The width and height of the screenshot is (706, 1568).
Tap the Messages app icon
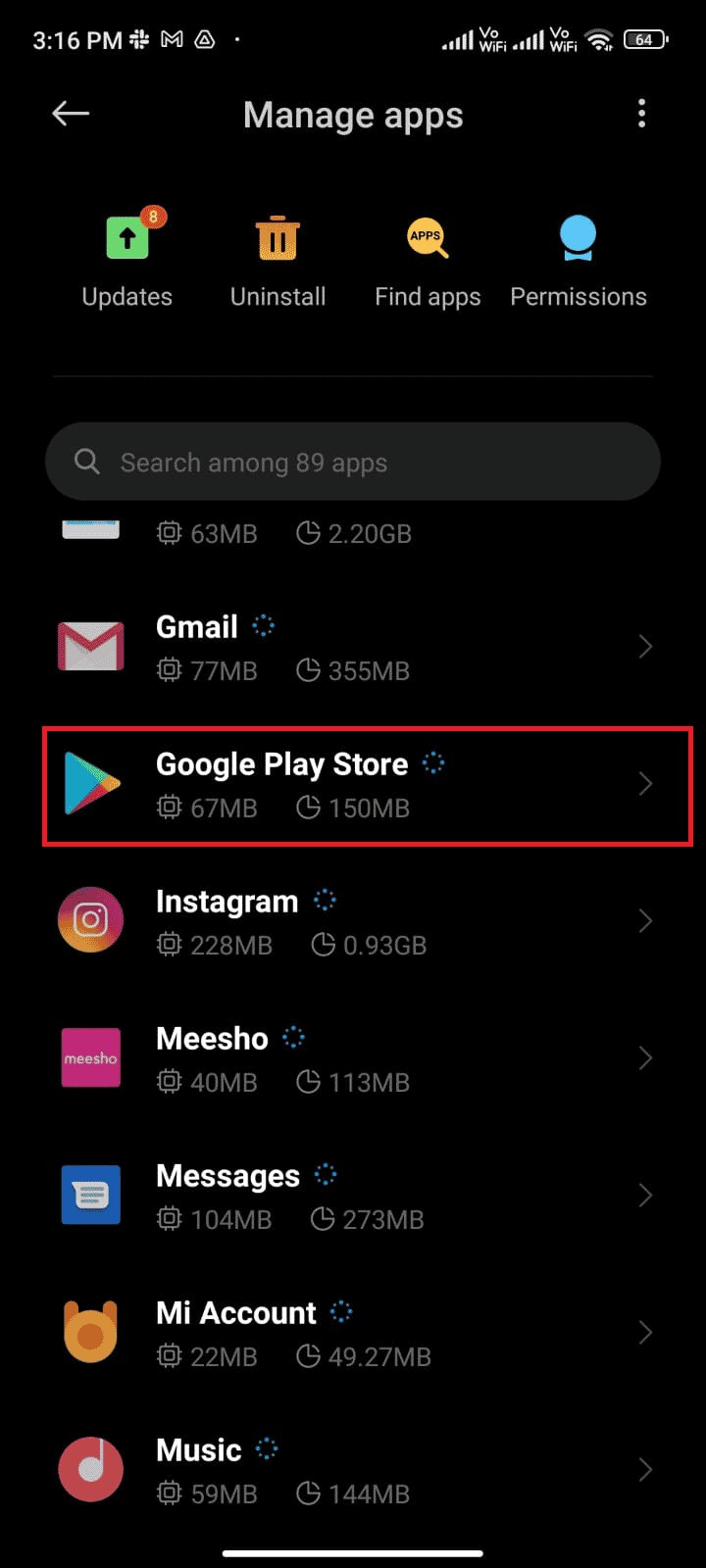pyautogui.click(x=90, y=1195)
